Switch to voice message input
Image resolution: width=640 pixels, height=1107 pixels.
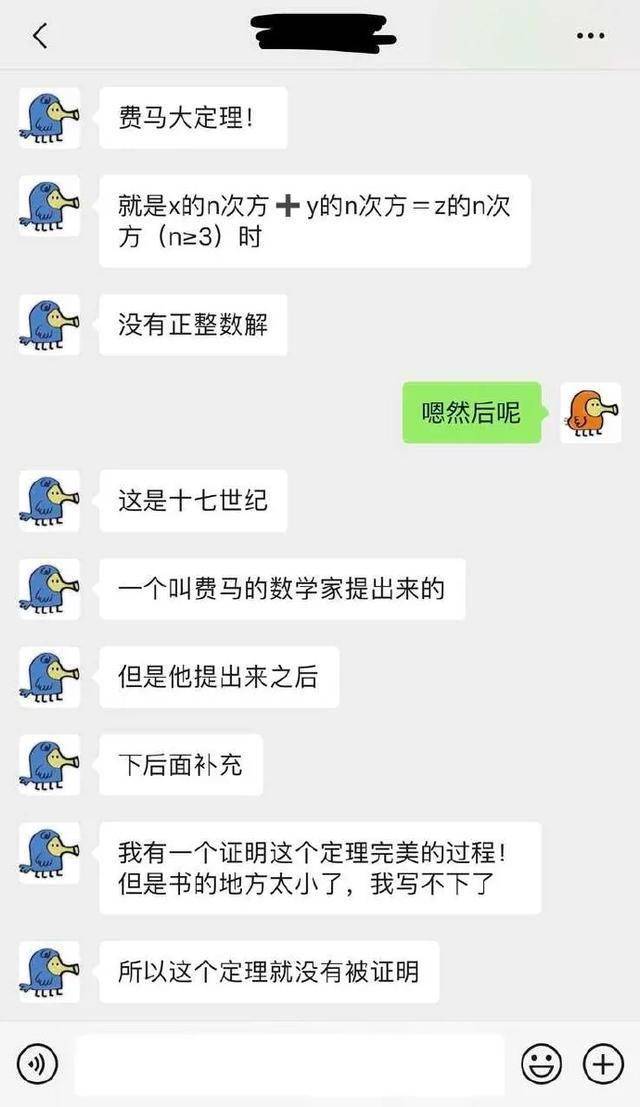click(38, 1064)
